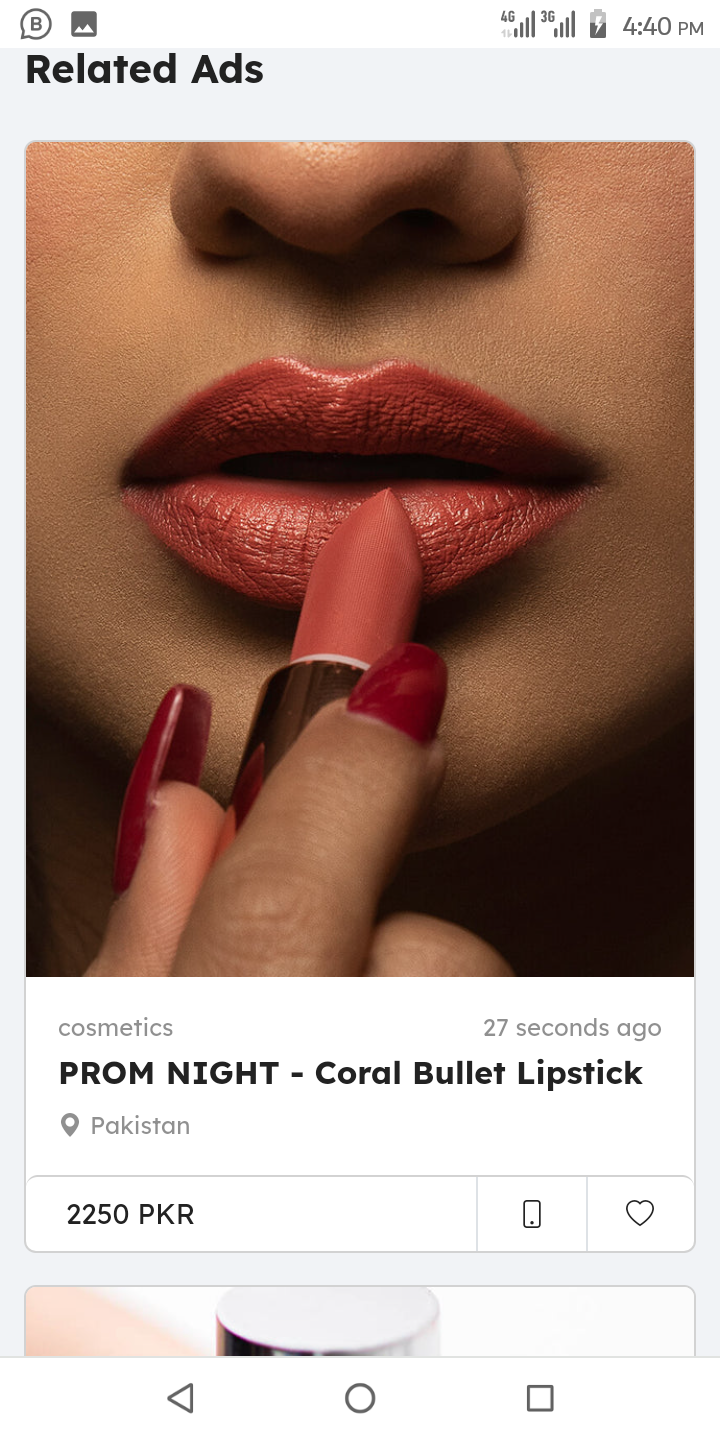Open the second related ad card below
This screenshot has height=1440, width=720.
point(360,1322)
